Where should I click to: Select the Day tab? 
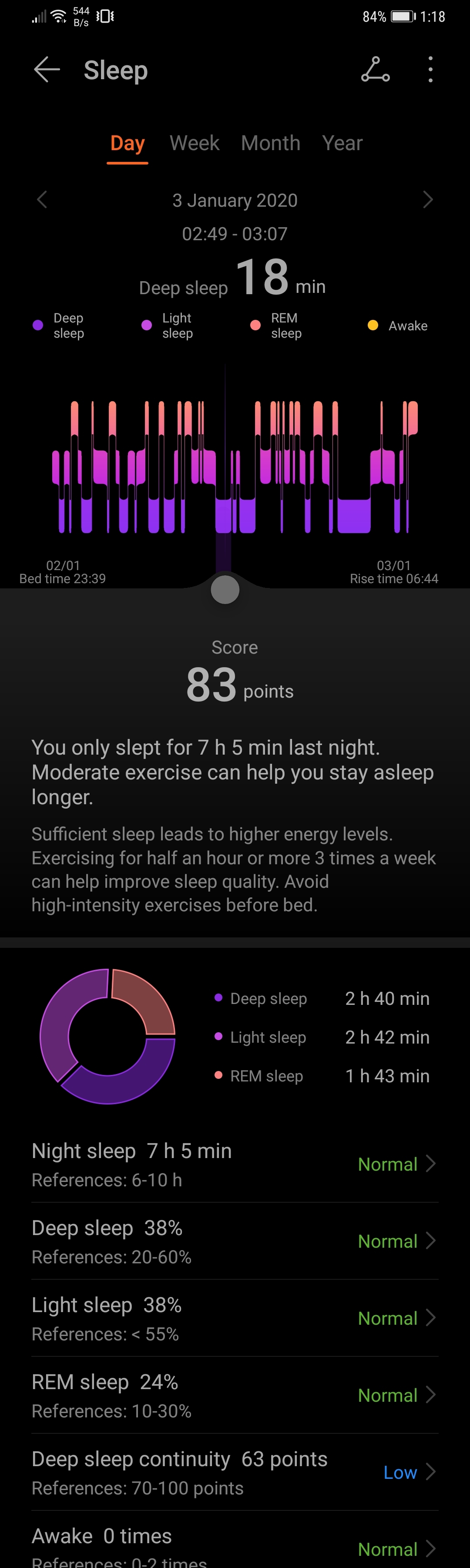(127, 144)
